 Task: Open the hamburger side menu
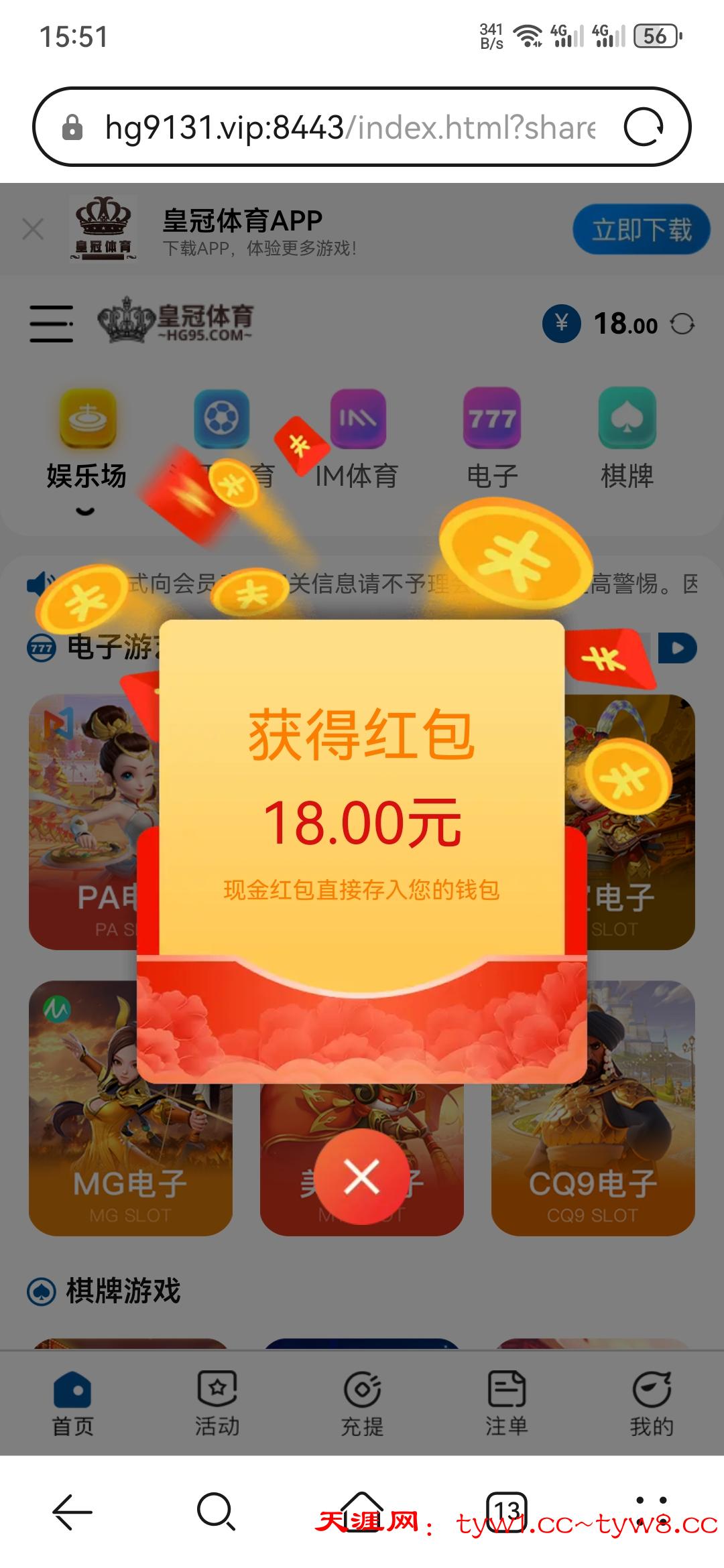pyautogui.click(x=51, y=324)
